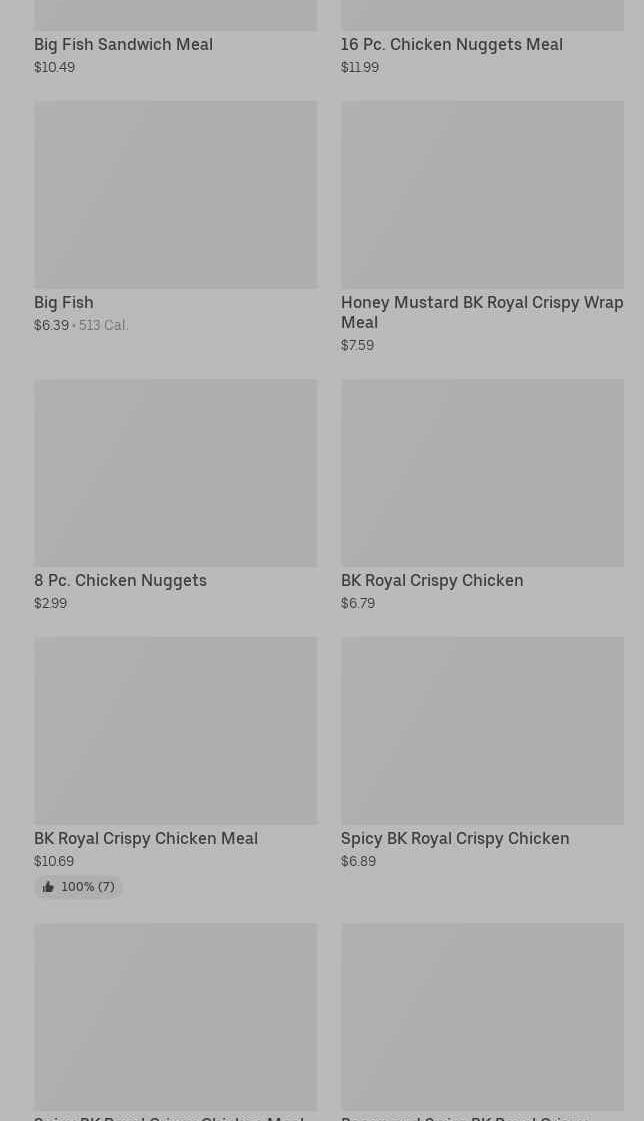
Task: Open the BK Royal Crispy Chicken $6.79 item
Action: click(x=482, y=495)
